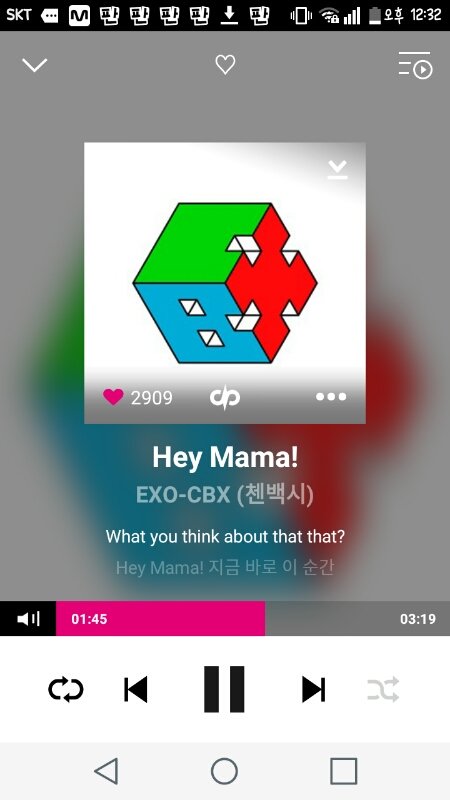Viewport: 450px width, 800px height.
Task: Seek within the pink playback progress bar
Action: pyautogui.click(x=246, y=618)
